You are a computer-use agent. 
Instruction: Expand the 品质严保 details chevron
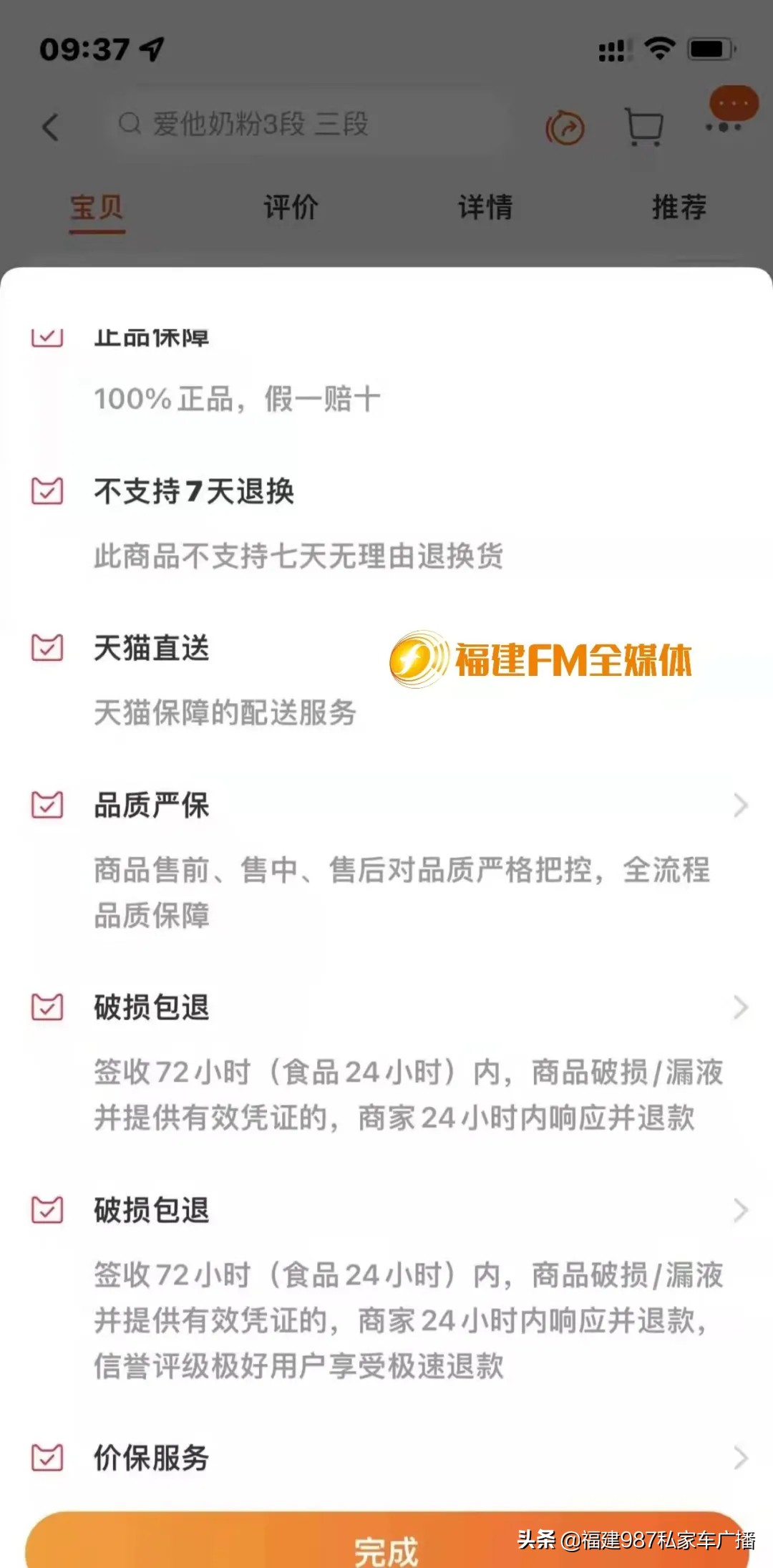click(739, 805)
